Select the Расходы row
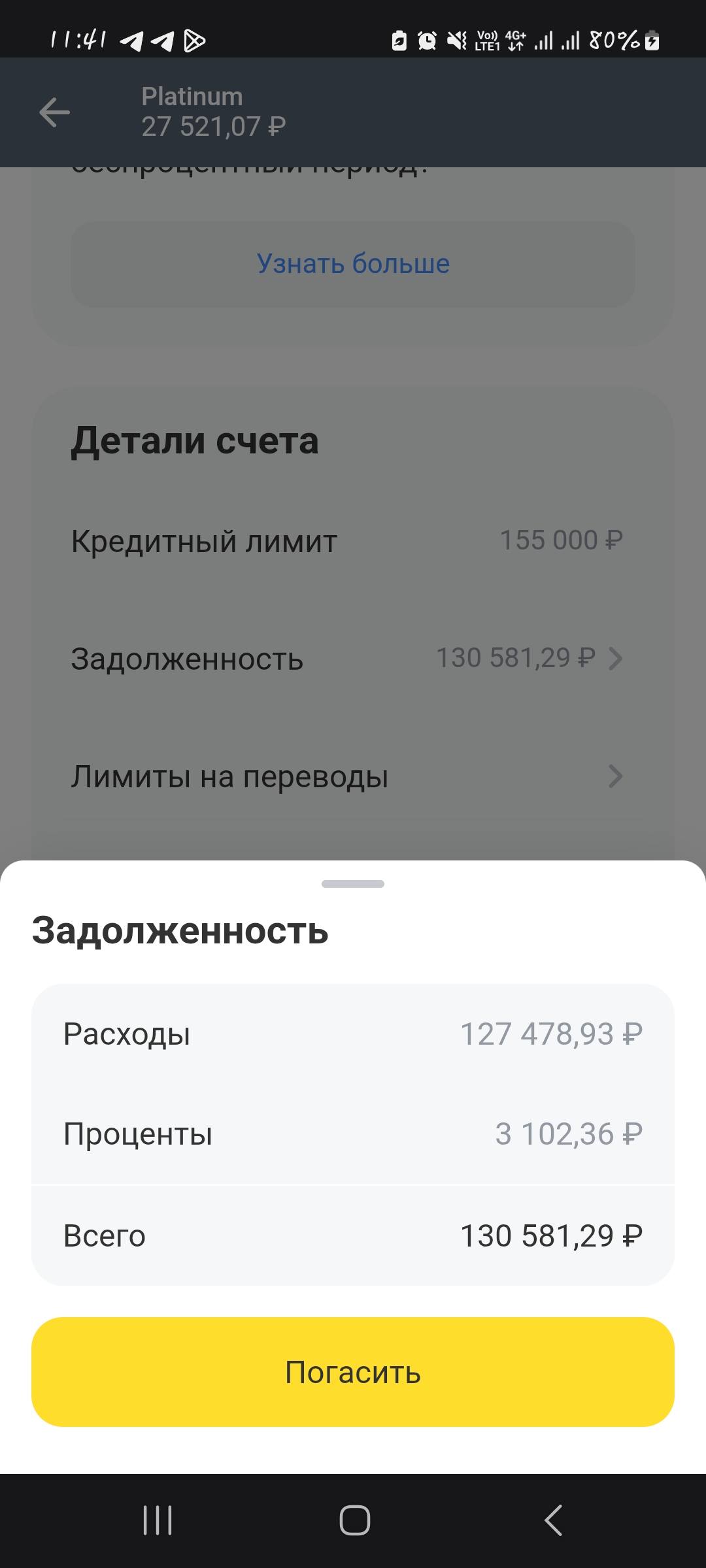706x1568 pixels. [353, 1034]
